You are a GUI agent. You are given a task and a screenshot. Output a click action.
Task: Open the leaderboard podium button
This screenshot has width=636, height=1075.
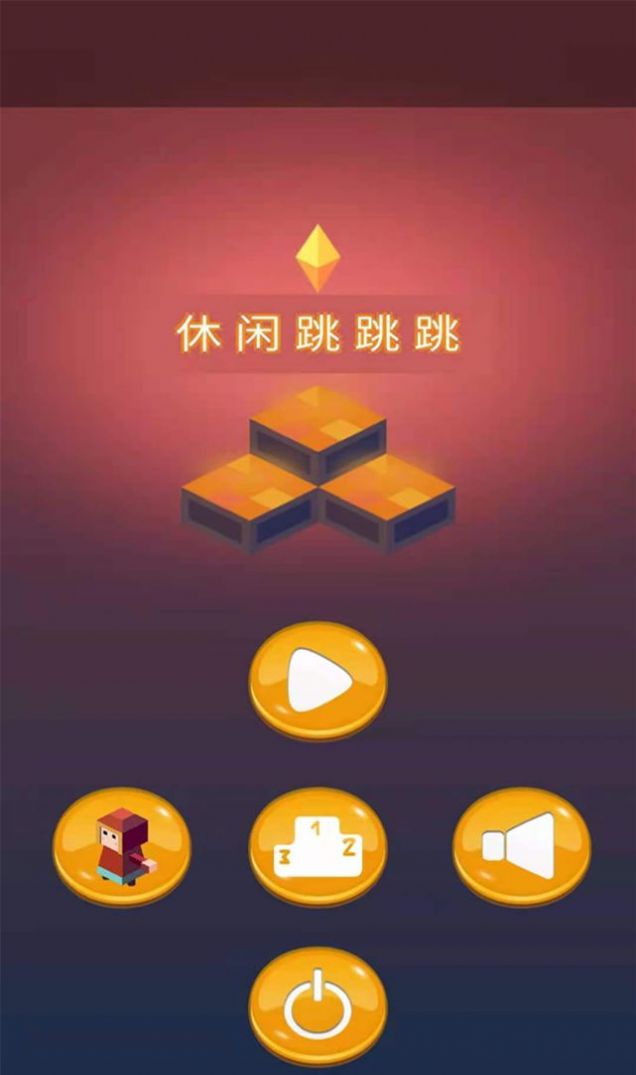coord(318,846)
